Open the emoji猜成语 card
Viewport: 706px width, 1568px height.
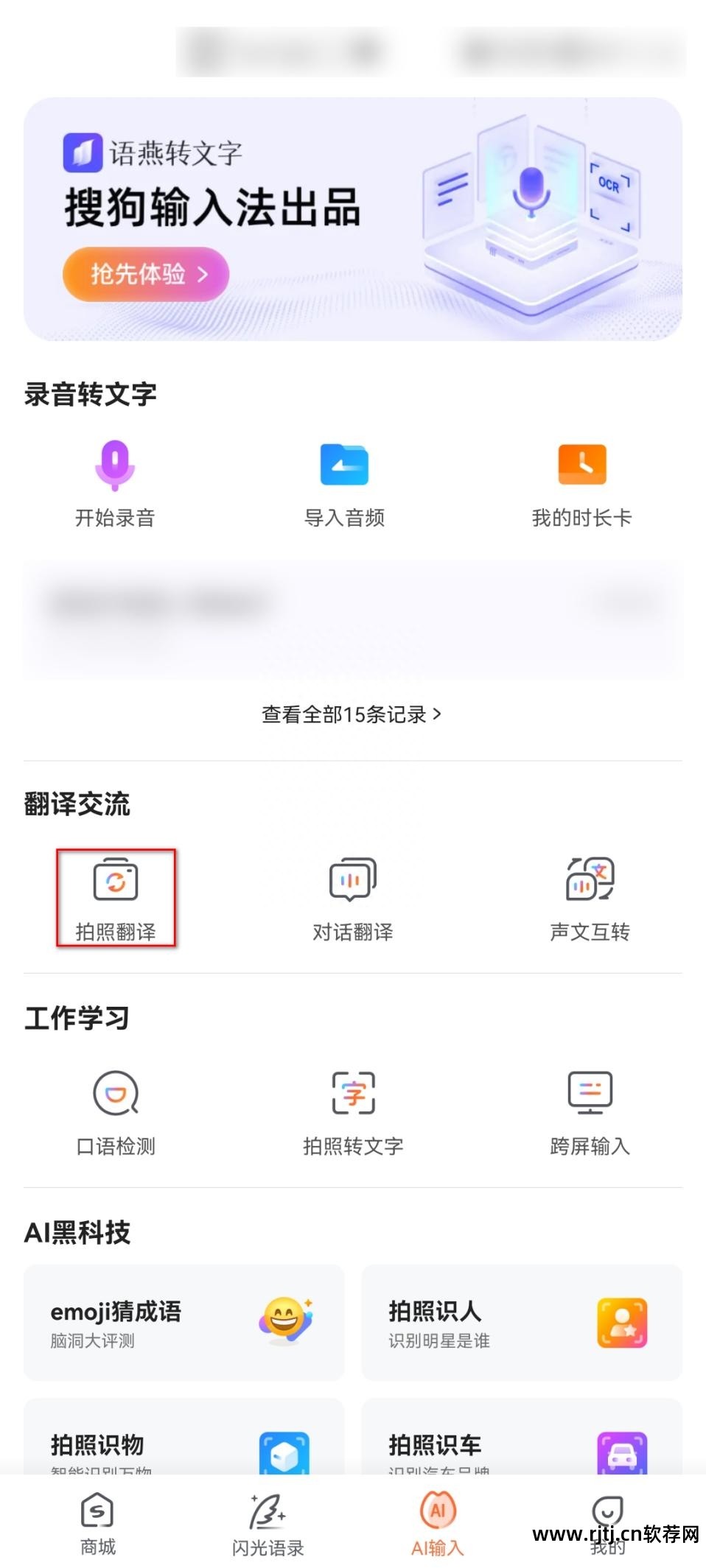click(x=184, y=1322)
